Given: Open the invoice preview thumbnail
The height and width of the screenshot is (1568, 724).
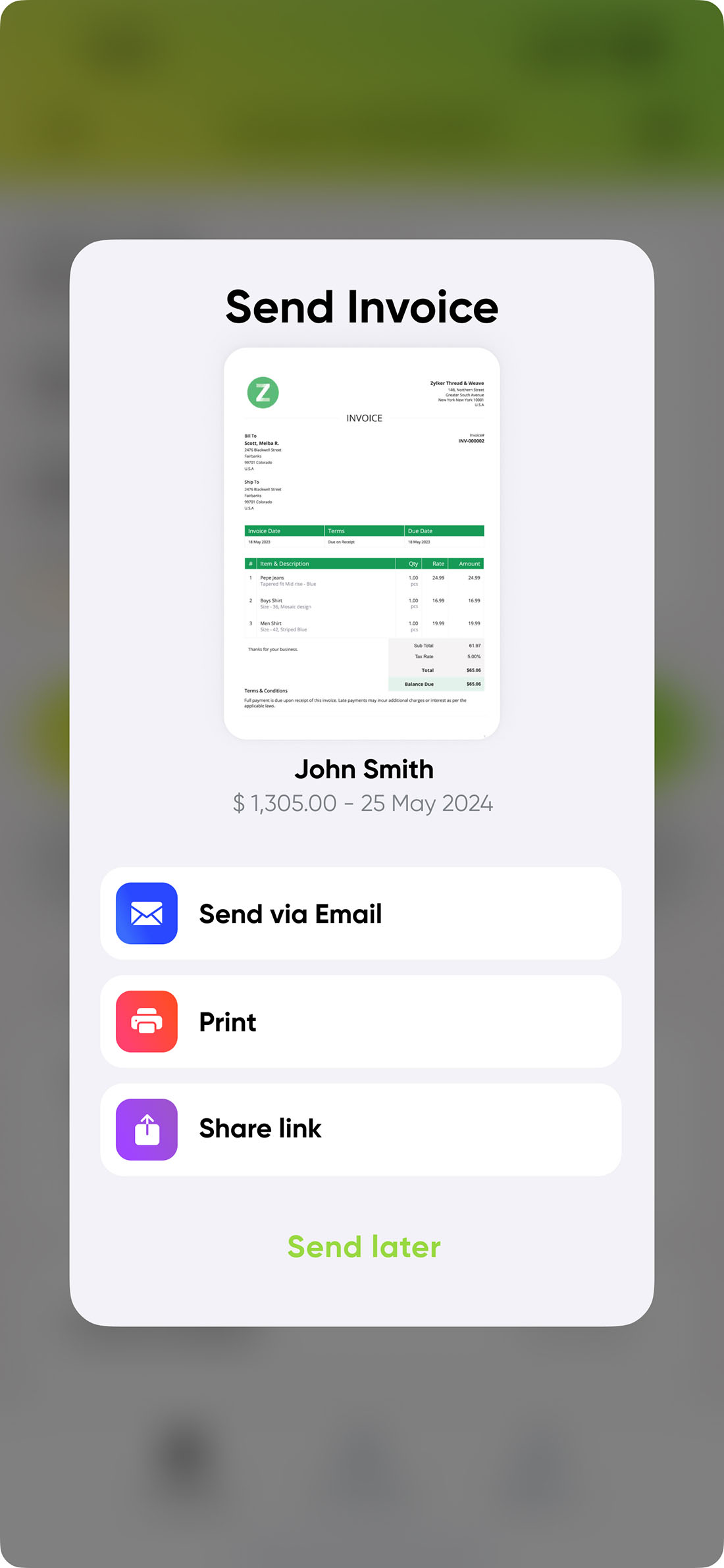Looking at the screenshot, I should point(362,543).
